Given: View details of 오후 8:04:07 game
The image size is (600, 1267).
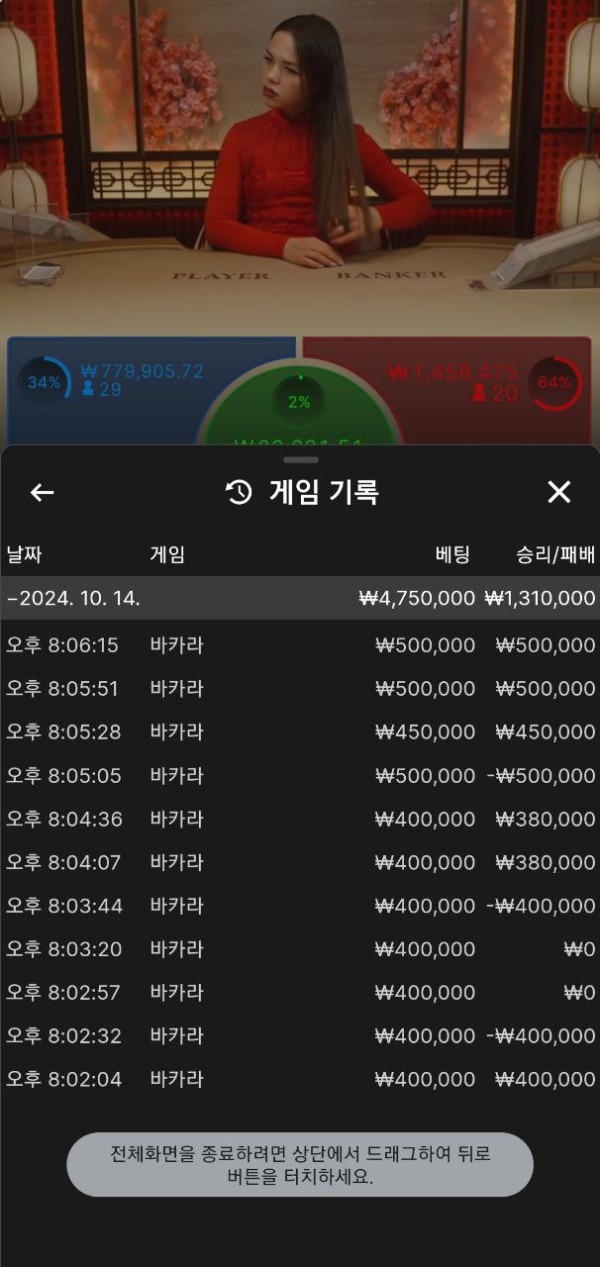Looking at the screenshot, I should click(300, 862).
